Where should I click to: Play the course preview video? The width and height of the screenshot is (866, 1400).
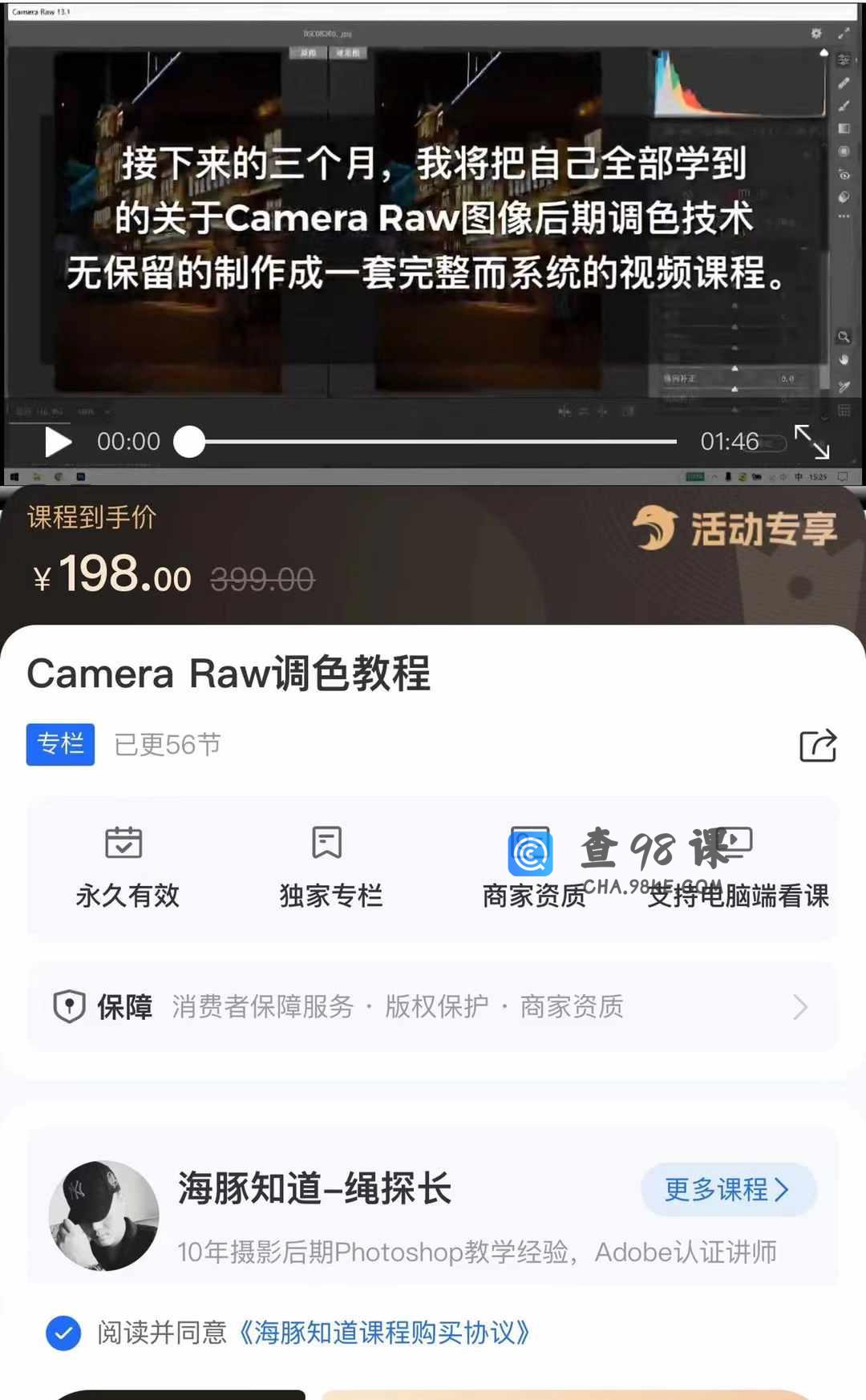click(x=58, y=442)
